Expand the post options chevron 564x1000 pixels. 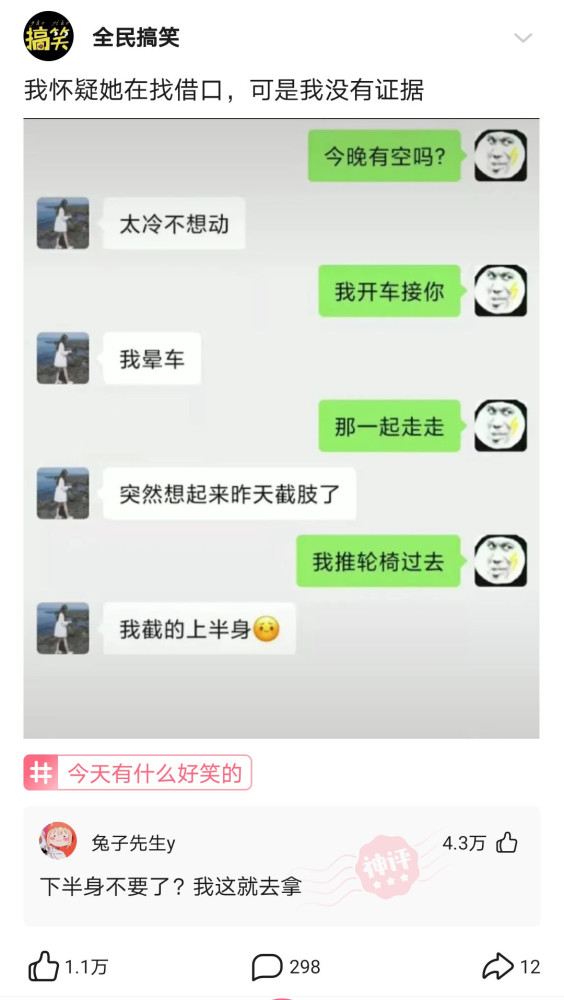(x=523, y=38)
